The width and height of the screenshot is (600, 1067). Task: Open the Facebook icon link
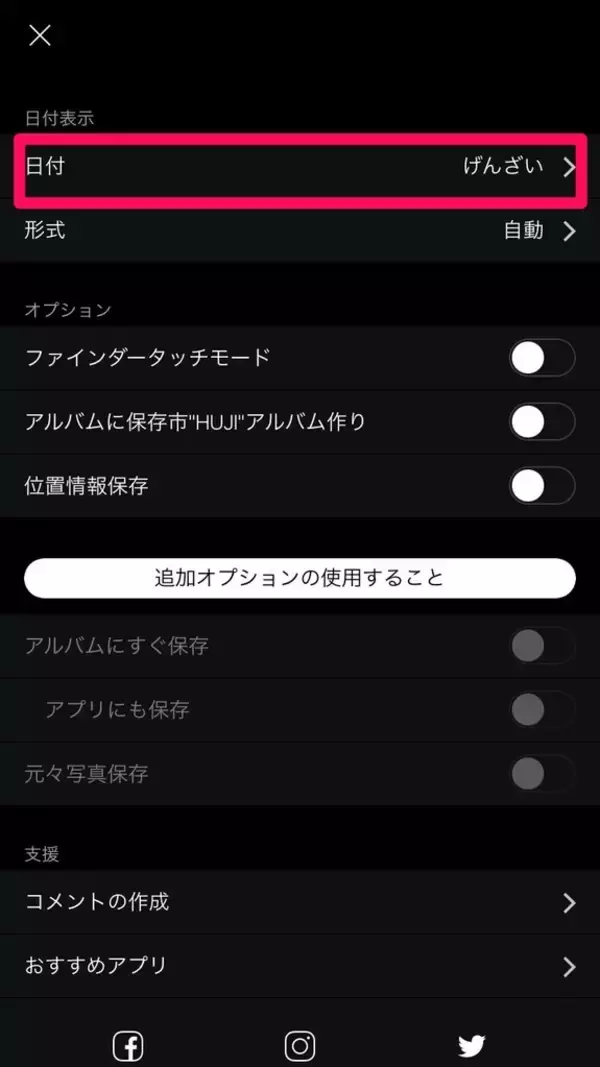(x=128, y=1046)
